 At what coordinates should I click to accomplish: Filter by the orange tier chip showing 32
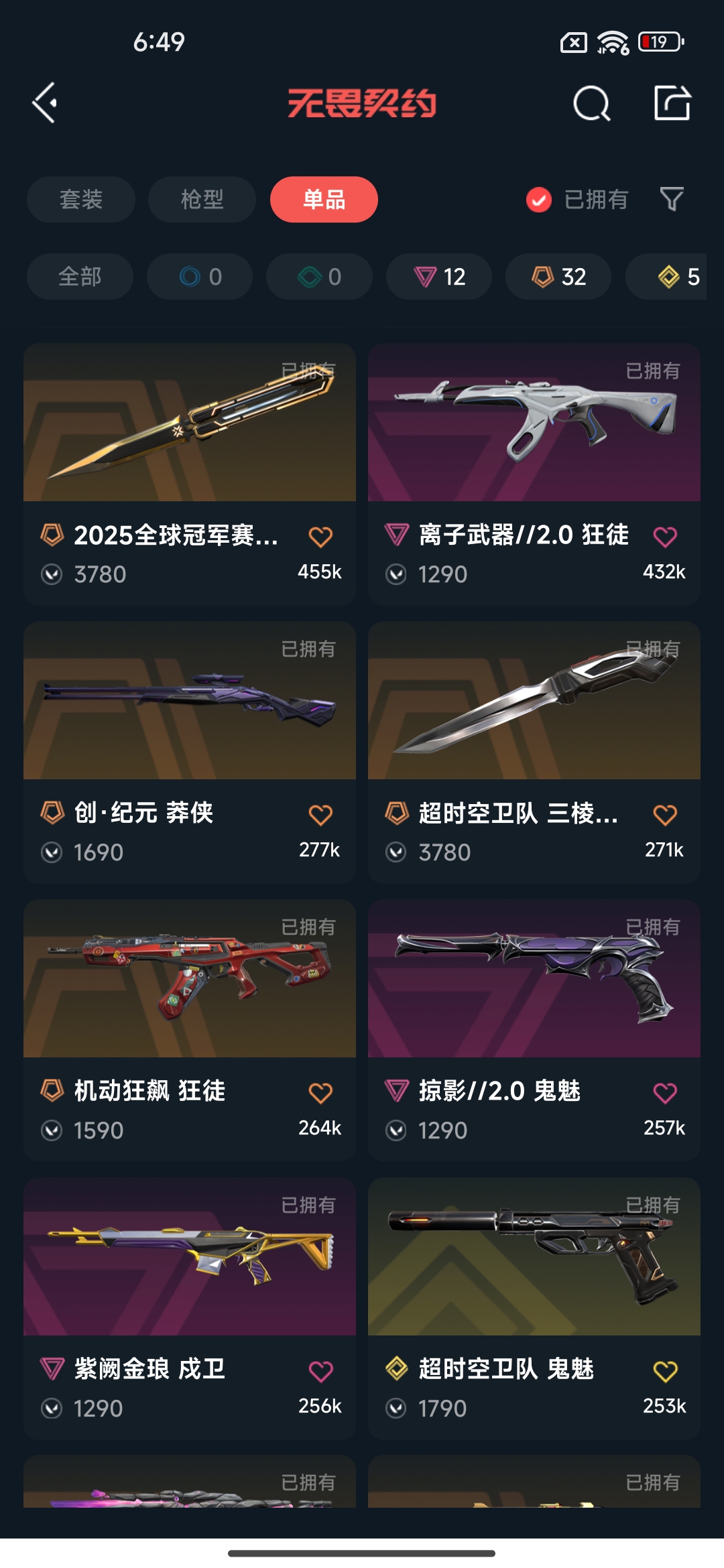pyautogui.click(x=558, y=277)
